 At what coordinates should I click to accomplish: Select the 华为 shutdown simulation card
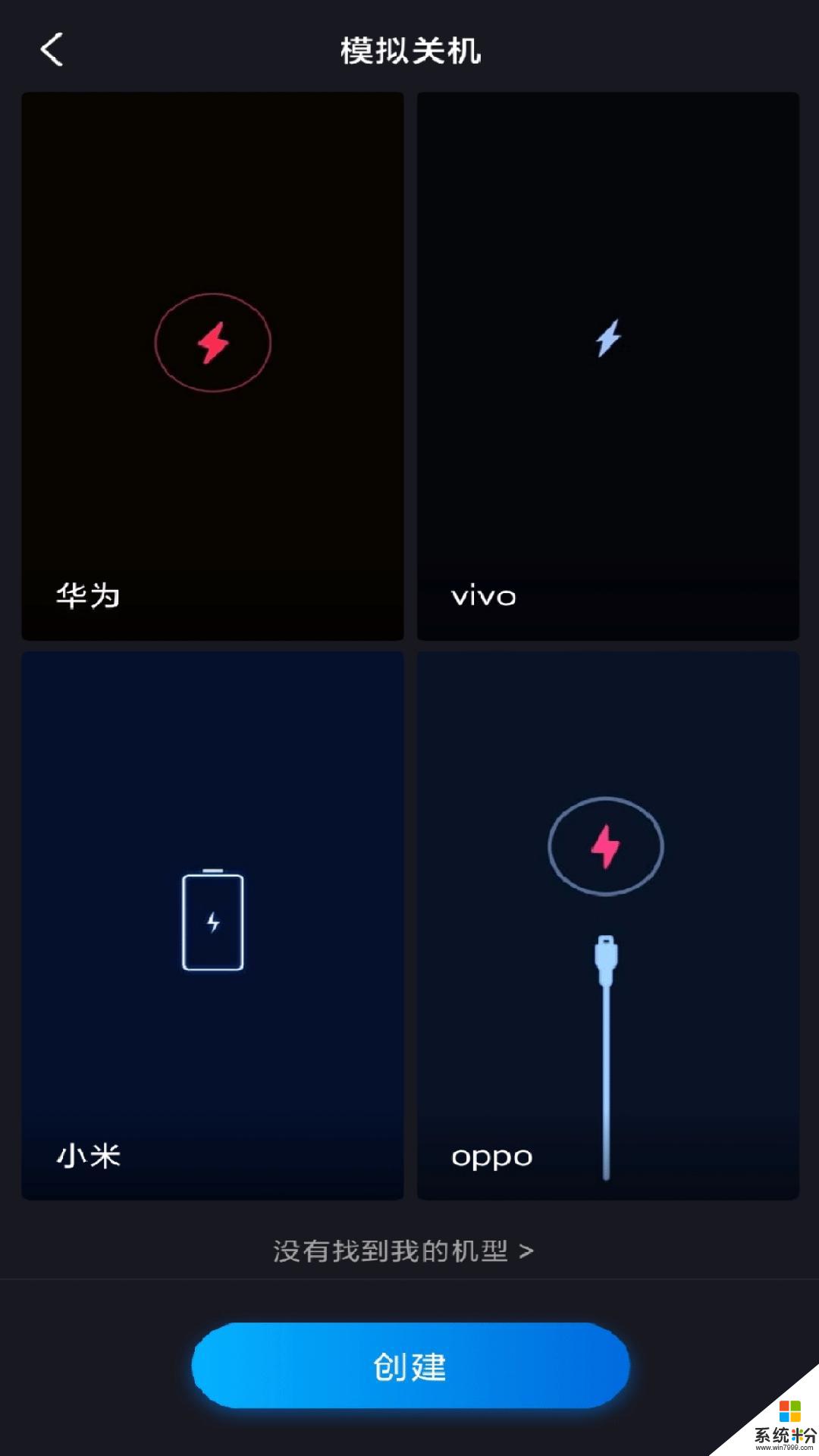[x=212, y=366]
